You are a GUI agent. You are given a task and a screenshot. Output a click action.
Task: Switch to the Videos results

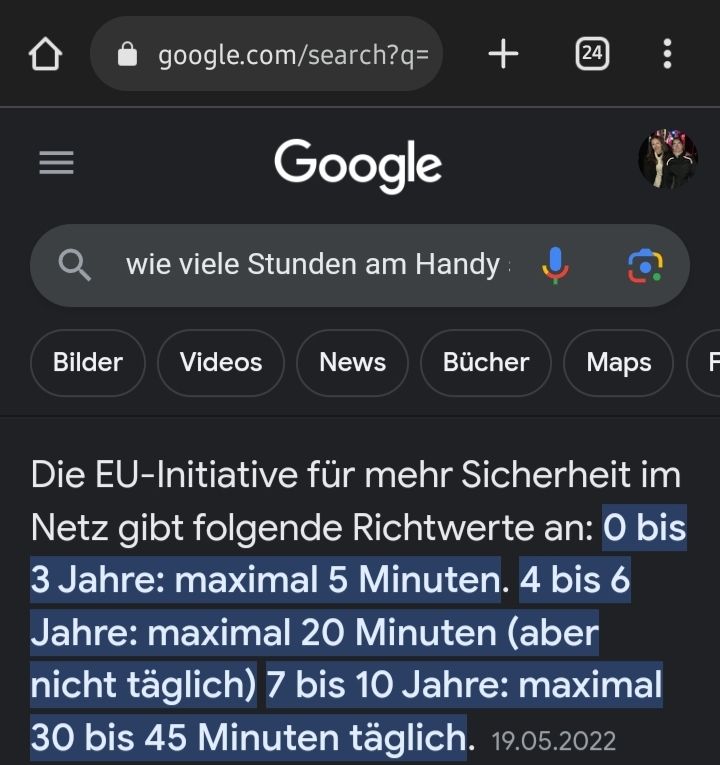point(221,363)
